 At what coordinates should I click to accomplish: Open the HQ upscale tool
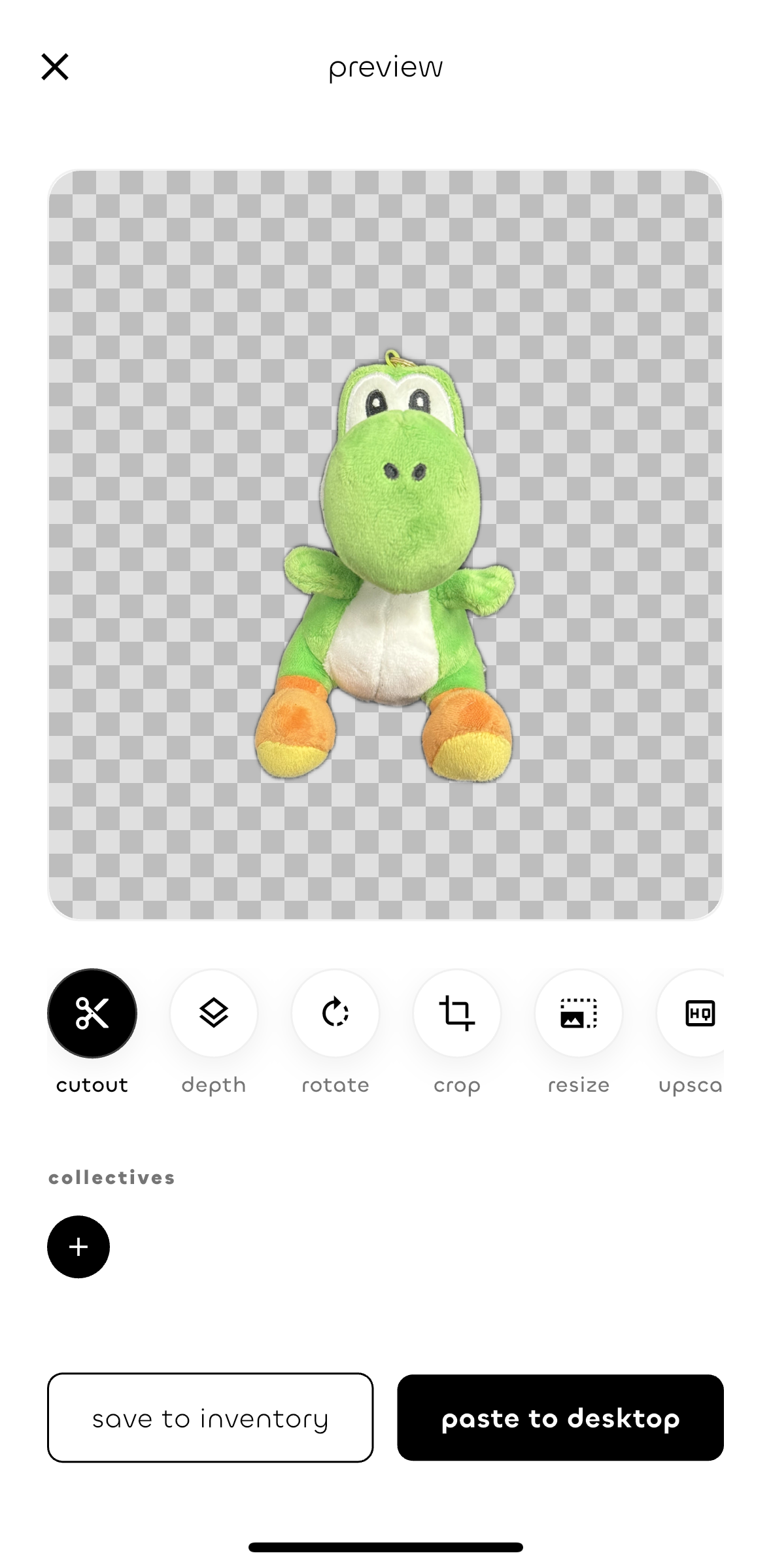coord(697,1013)
